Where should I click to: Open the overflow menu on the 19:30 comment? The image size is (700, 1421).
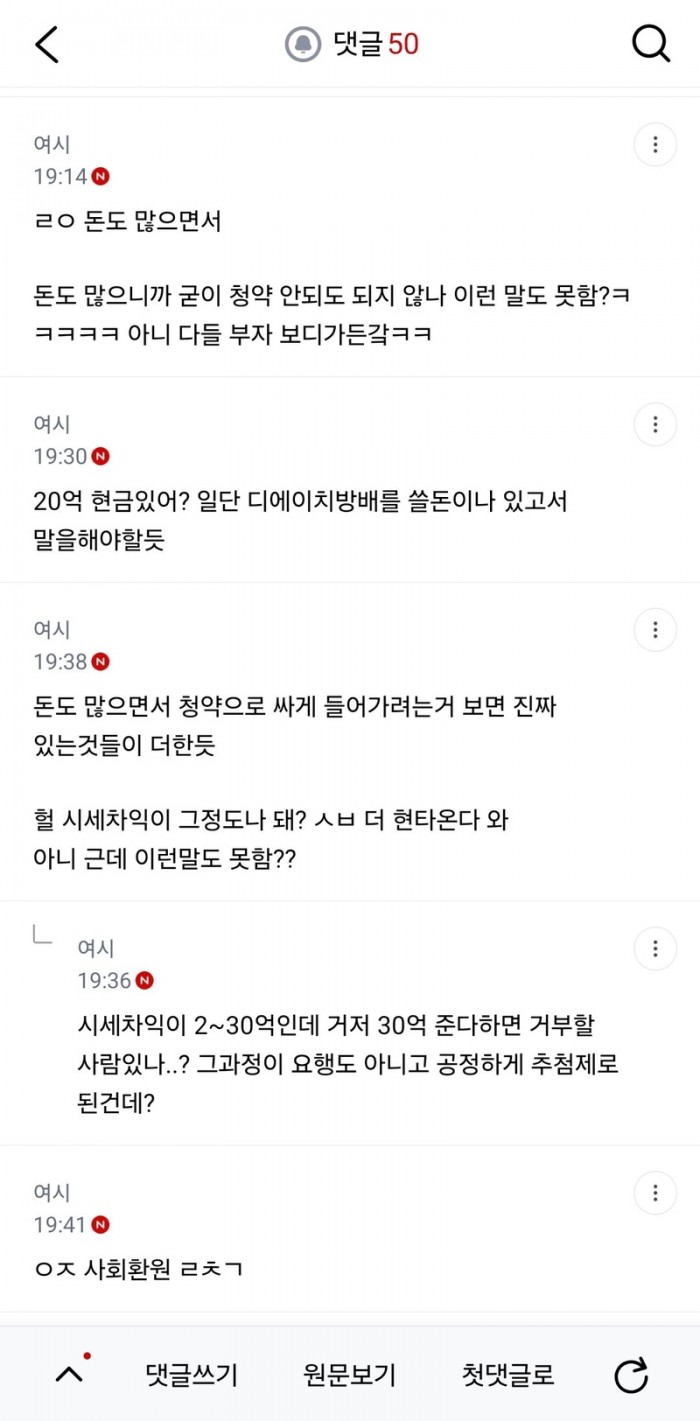pyautogui.click(x=655, y=425)
